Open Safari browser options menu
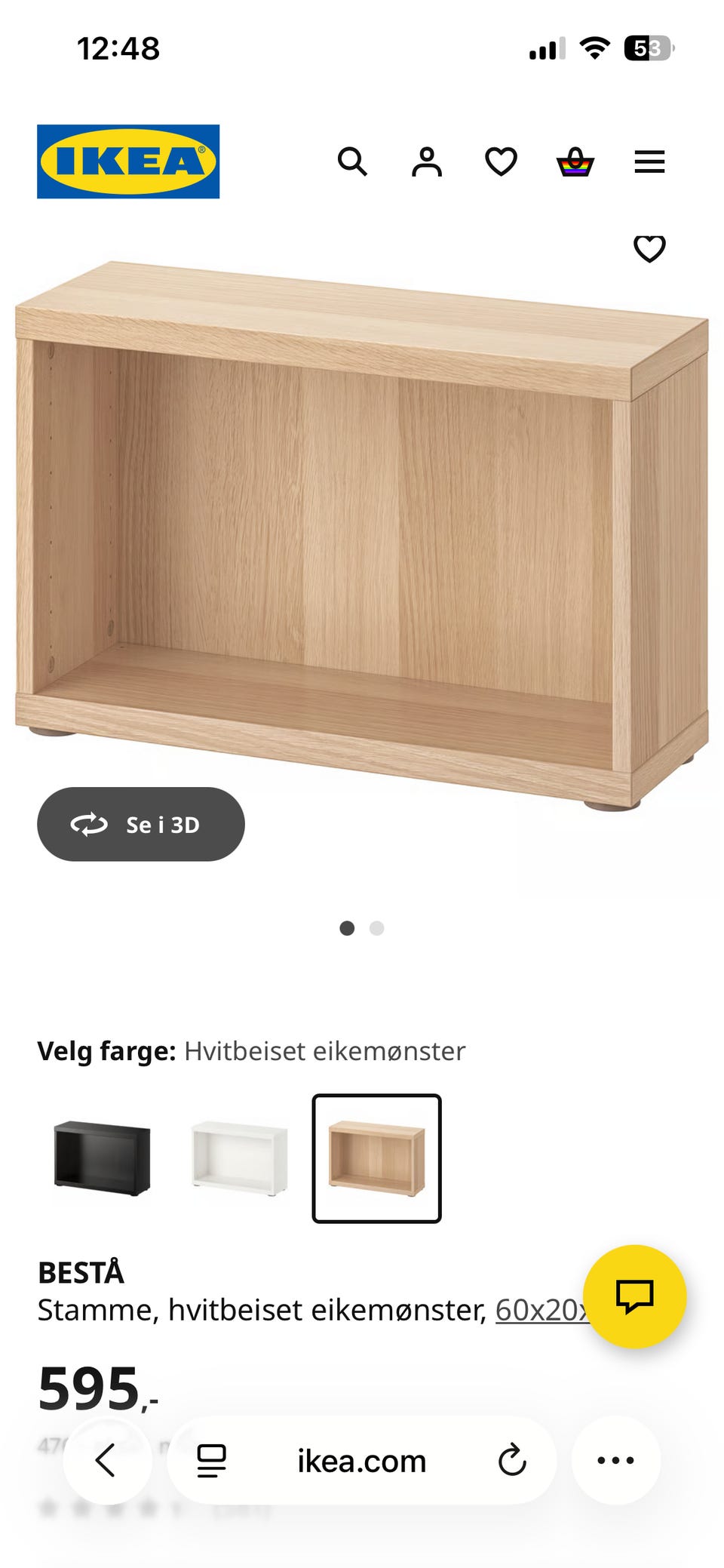Image resolution: width=724 pixels, height=1568 pixels. (616, 1459)
